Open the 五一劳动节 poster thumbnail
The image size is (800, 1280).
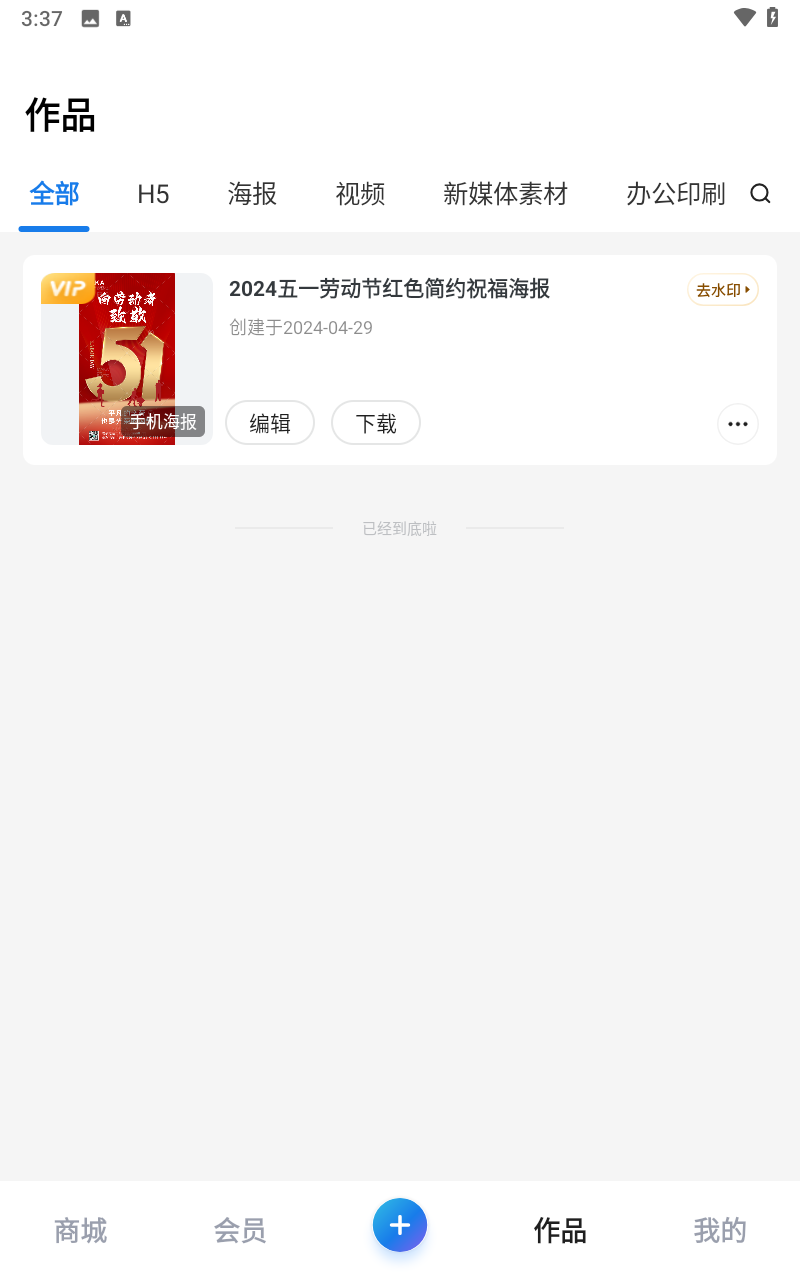point(127,358)
